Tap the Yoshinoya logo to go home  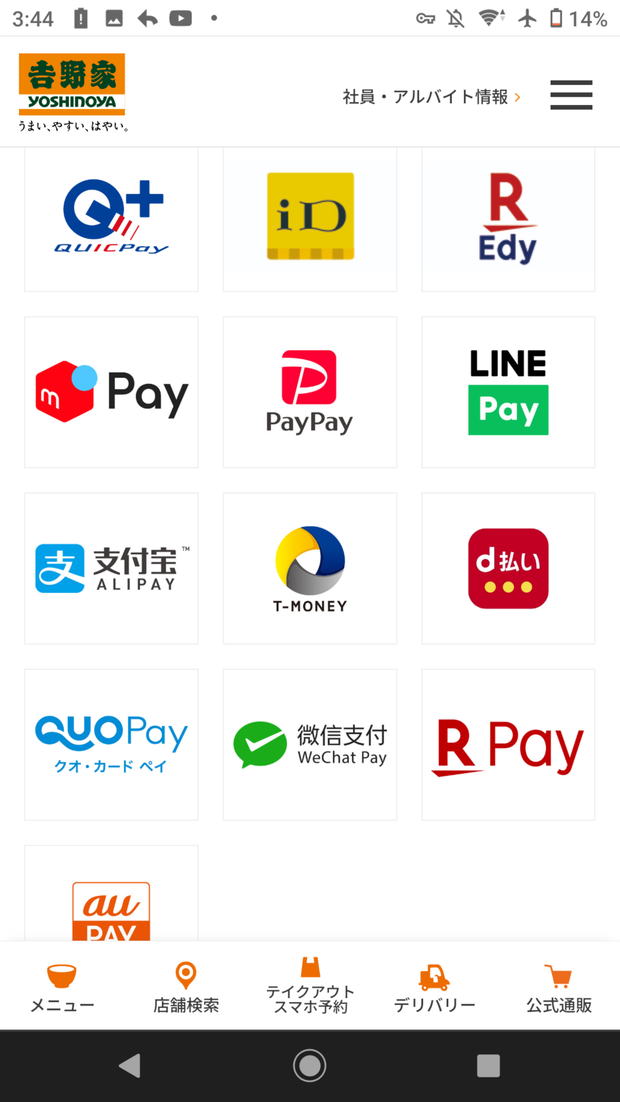(72, 90)
